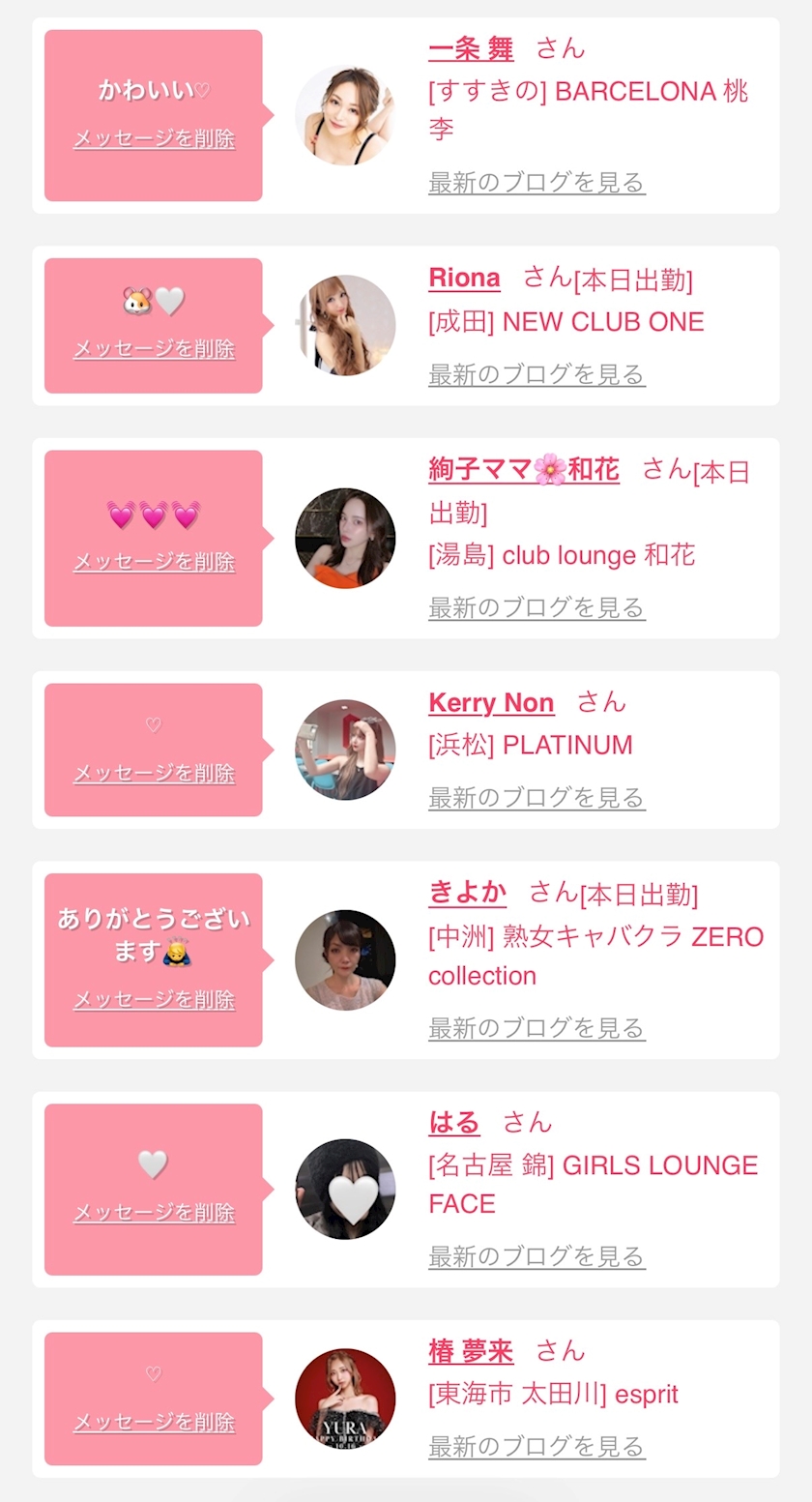Image resolution: width=812 pixels, height=1502 pixels.
Task: Delete the かわいい message to 一条 舞
Action: pos(154,138)
